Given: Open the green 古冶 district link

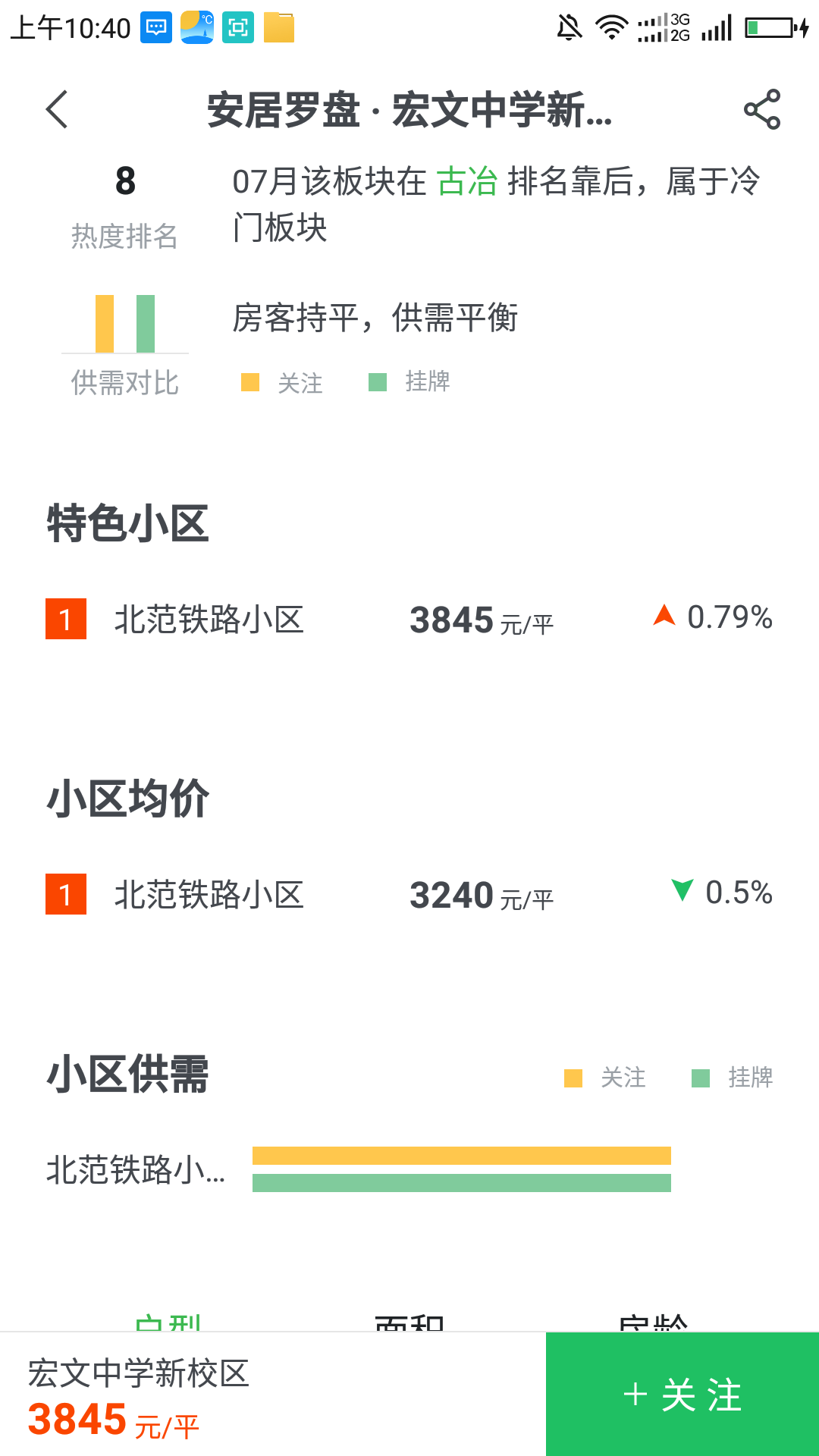Looking at the screenshot, I should tap(467, 182).
